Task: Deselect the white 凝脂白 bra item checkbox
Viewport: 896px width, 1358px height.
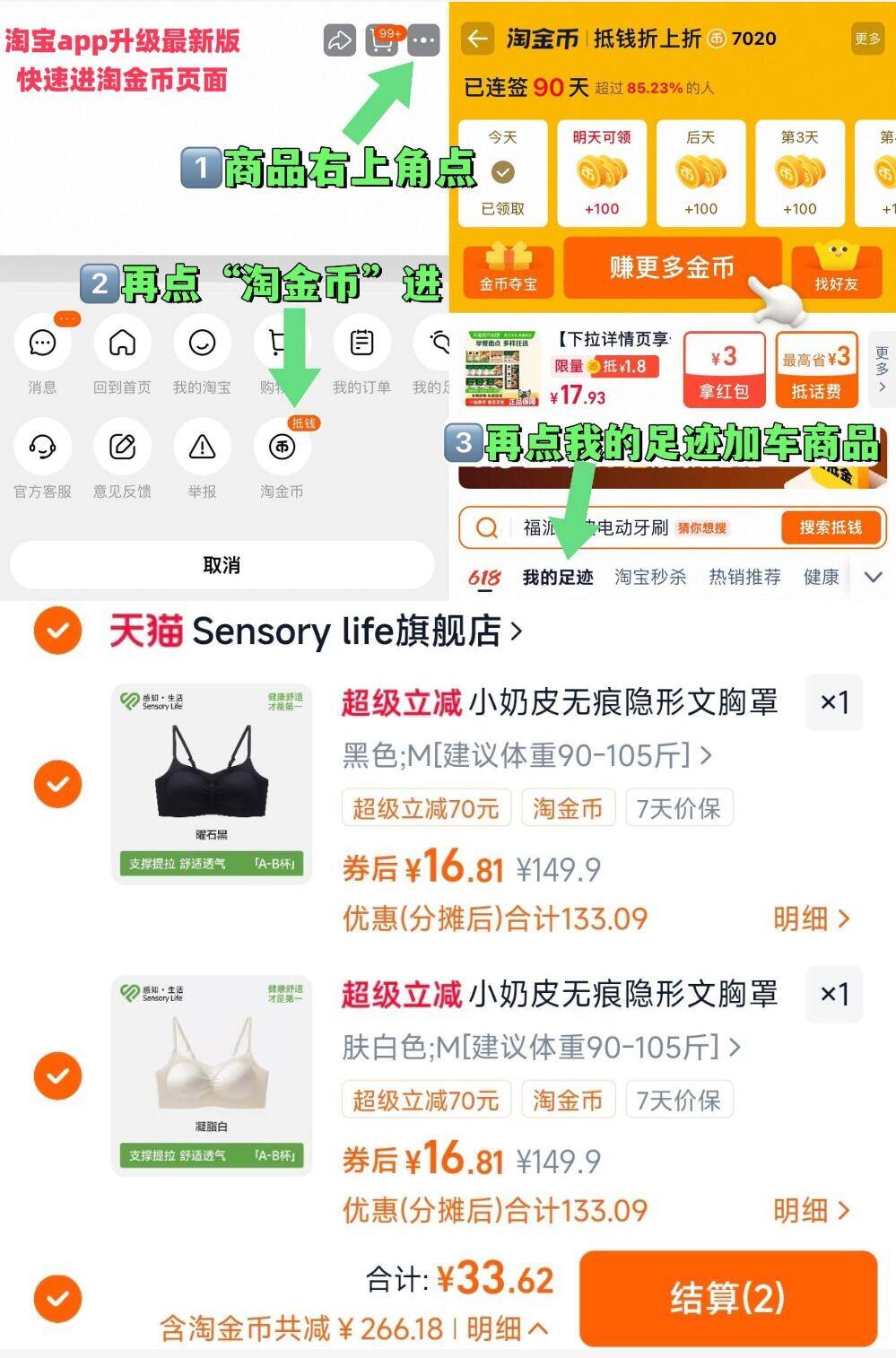Action: (57, 1075)
